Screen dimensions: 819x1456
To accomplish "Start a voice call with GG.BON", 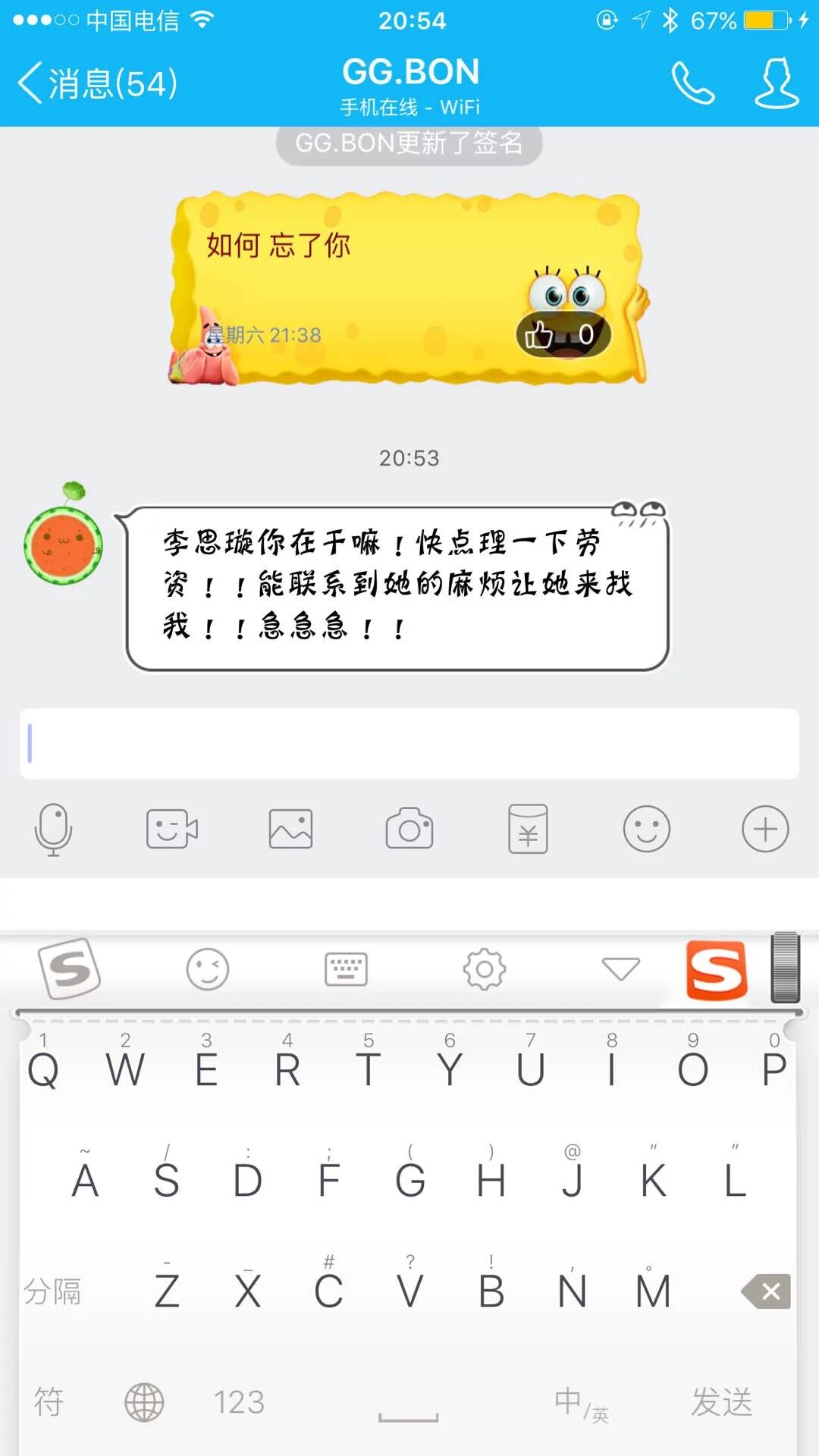I will coord(692,83).
